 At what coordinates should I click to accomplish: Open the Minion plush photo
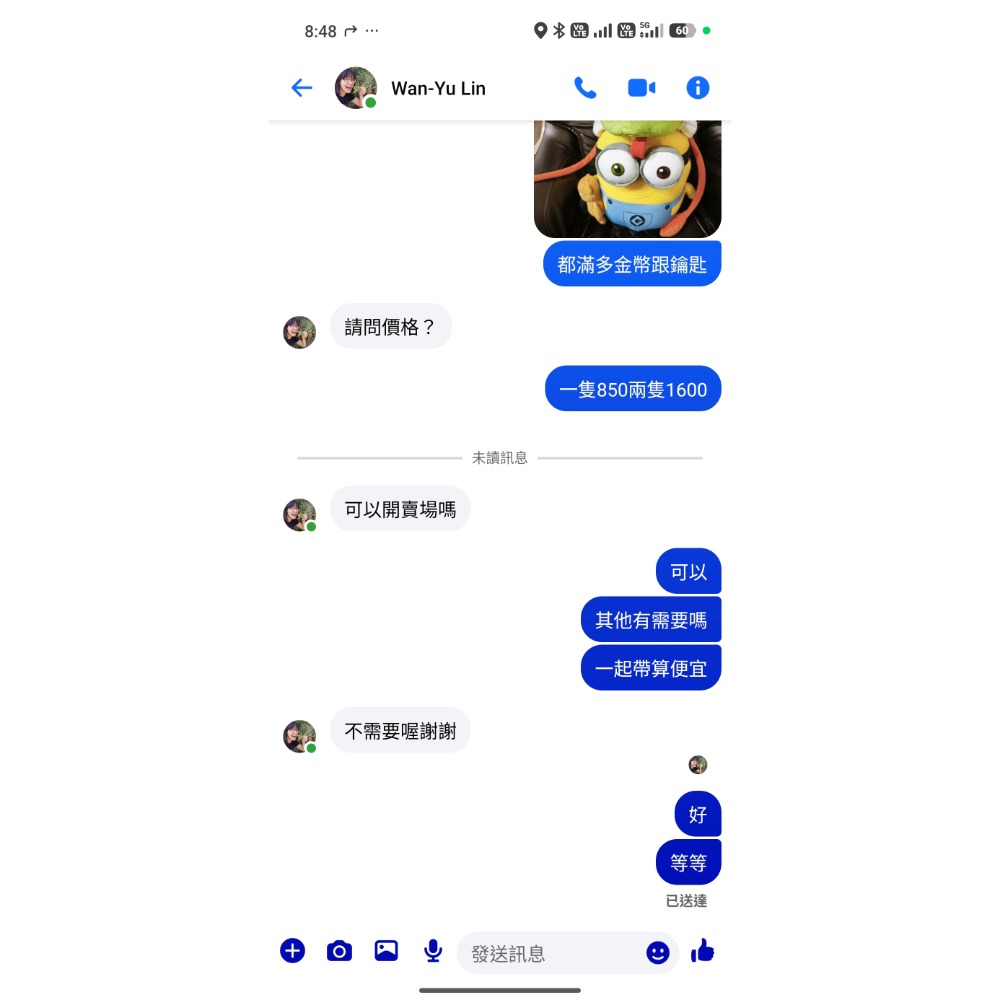tap(628, 179)
